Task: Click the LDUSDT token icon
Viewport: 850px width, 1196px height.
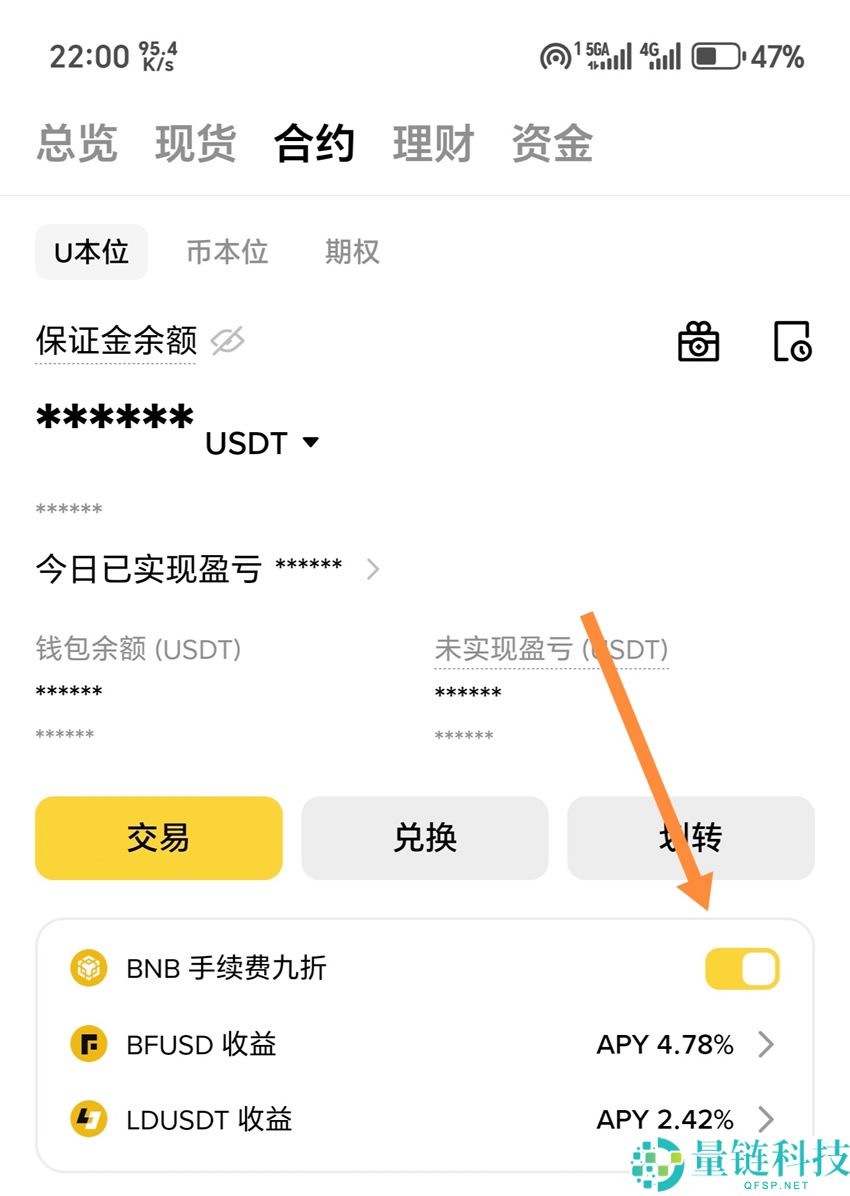Action: [x=89, y=1120]
